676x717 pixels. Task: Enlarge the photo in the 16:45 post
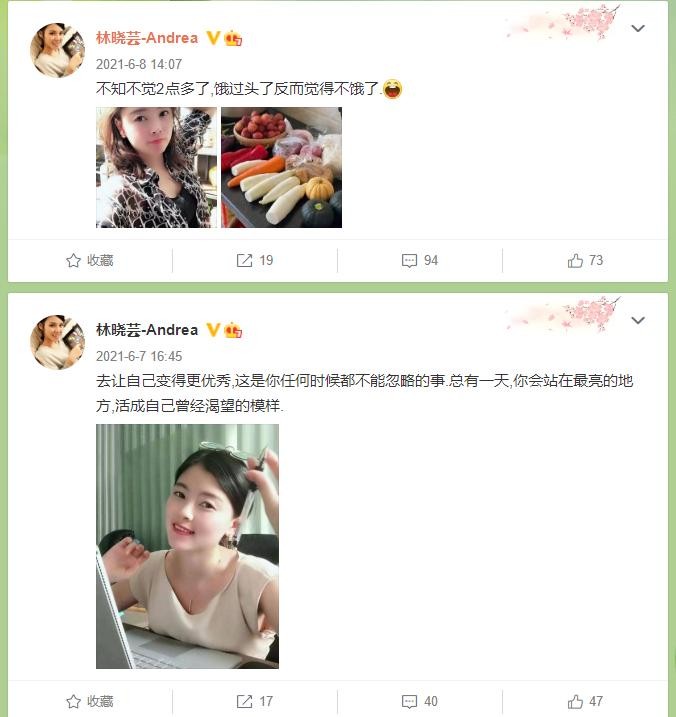coord(187,546)
